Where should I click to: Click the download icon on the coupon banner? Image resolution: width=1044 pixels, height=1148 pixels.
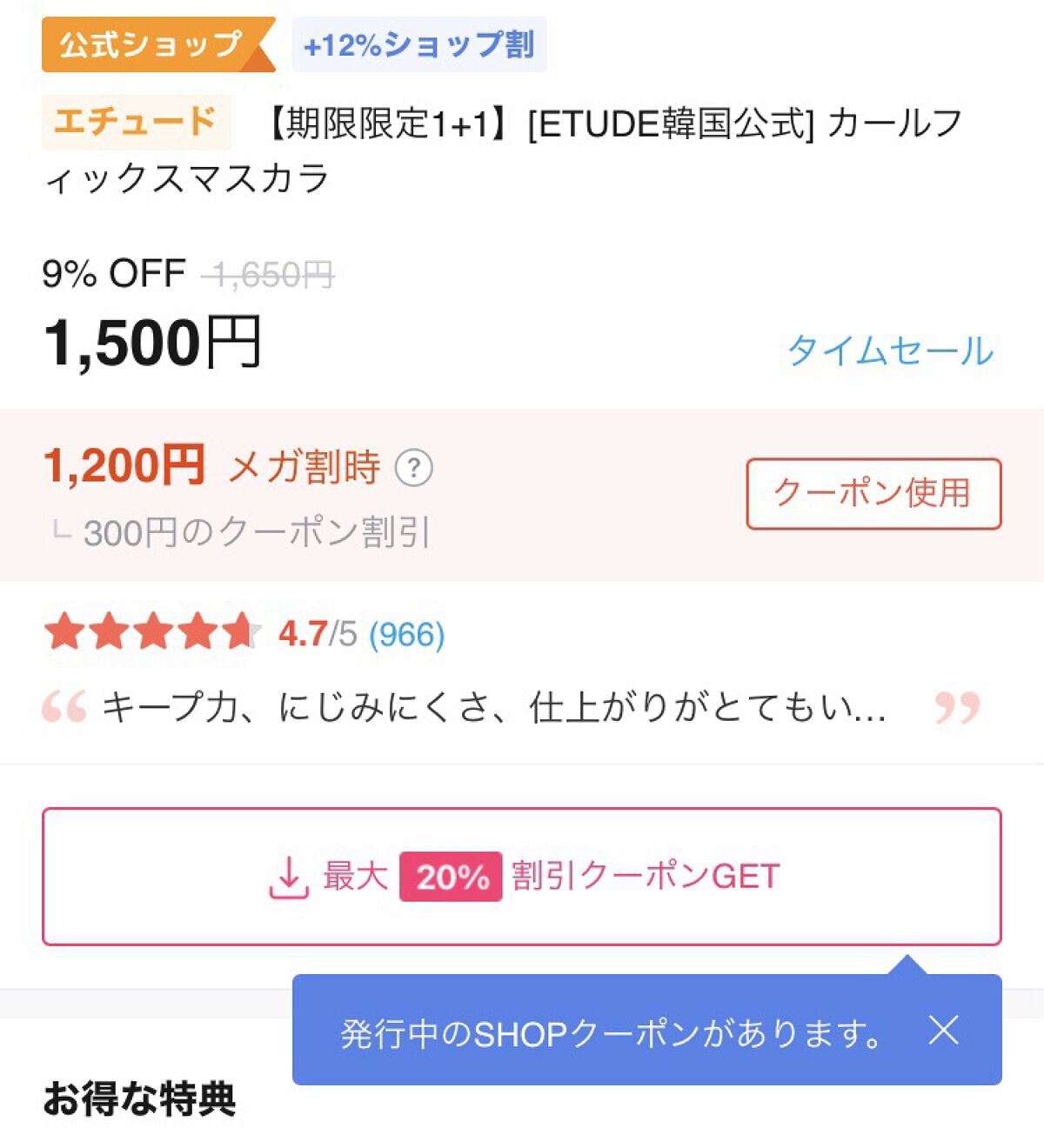[287, 876]
